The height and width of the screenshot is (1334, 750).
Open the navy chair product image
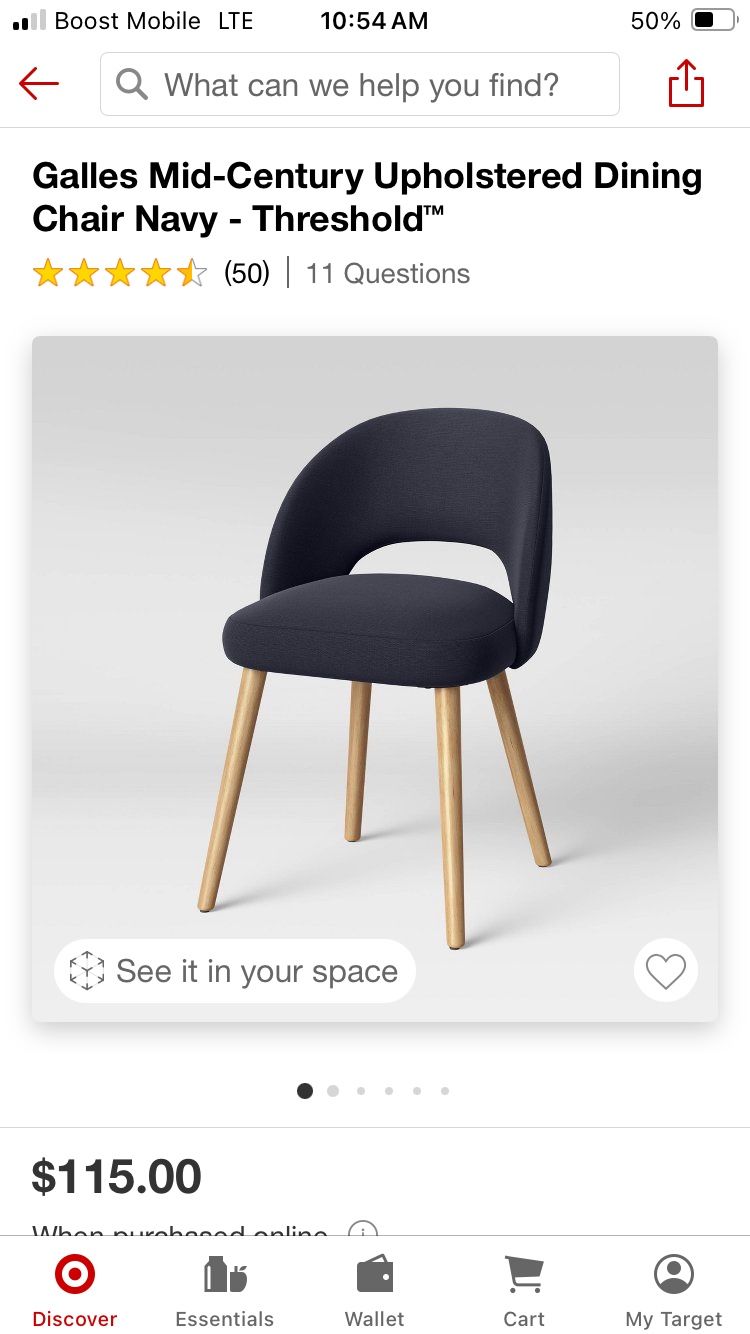[x=375, y=678]
